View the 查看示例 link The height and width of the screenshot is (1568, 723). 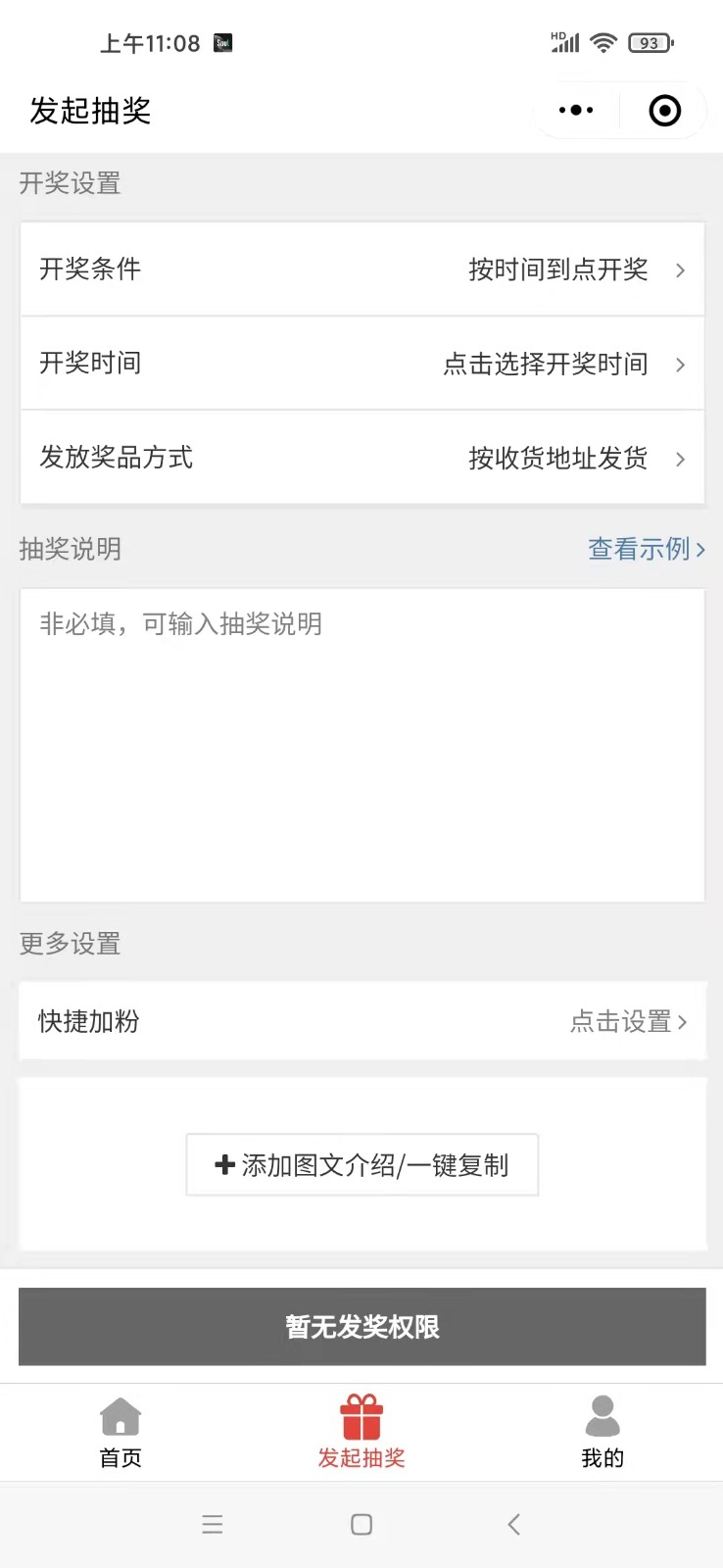646,549
